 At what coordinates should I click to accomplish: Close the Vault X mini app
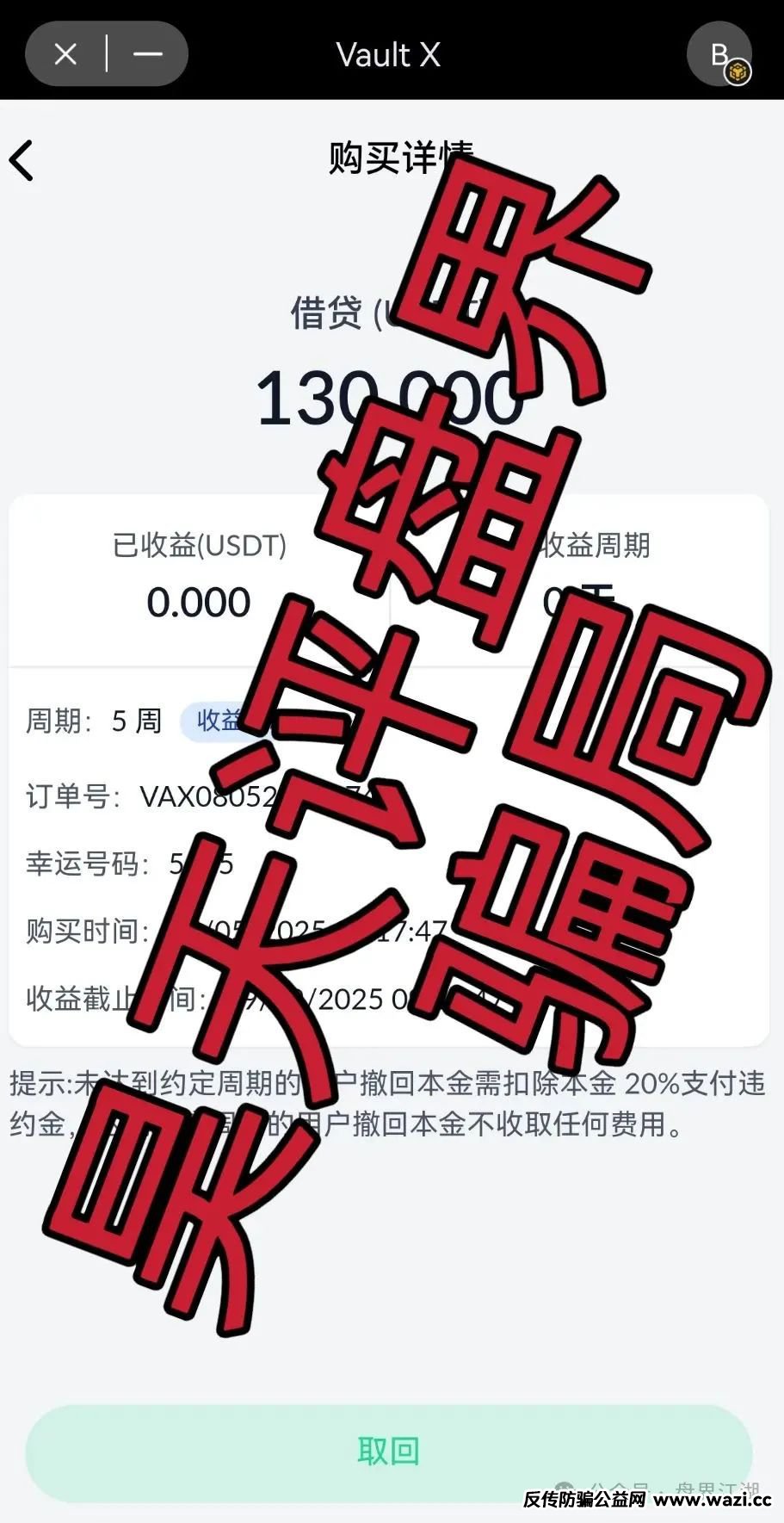(65, 54)
